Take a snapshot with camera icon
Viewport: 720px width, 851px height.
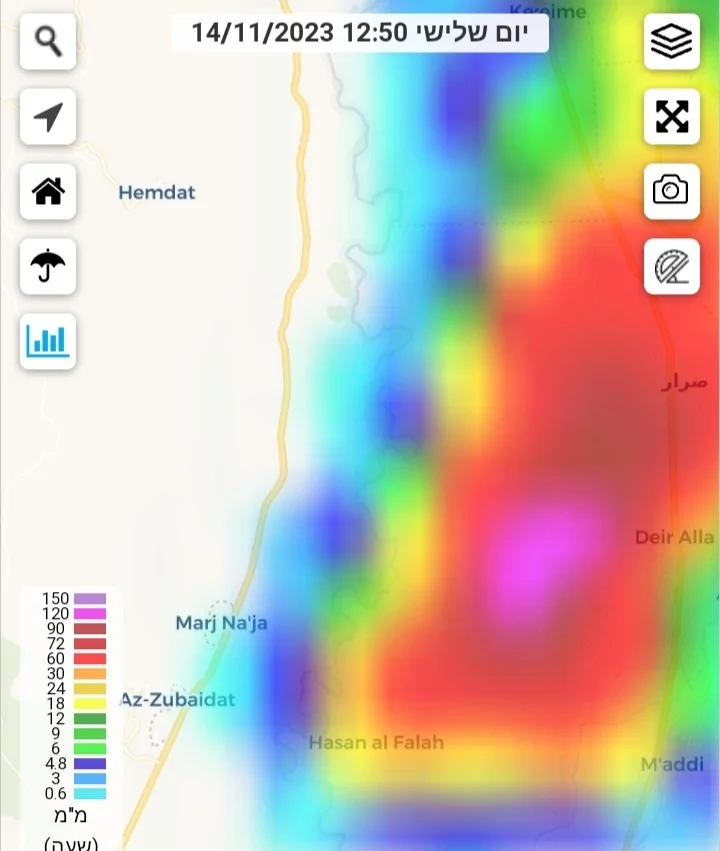coord(671,190)
